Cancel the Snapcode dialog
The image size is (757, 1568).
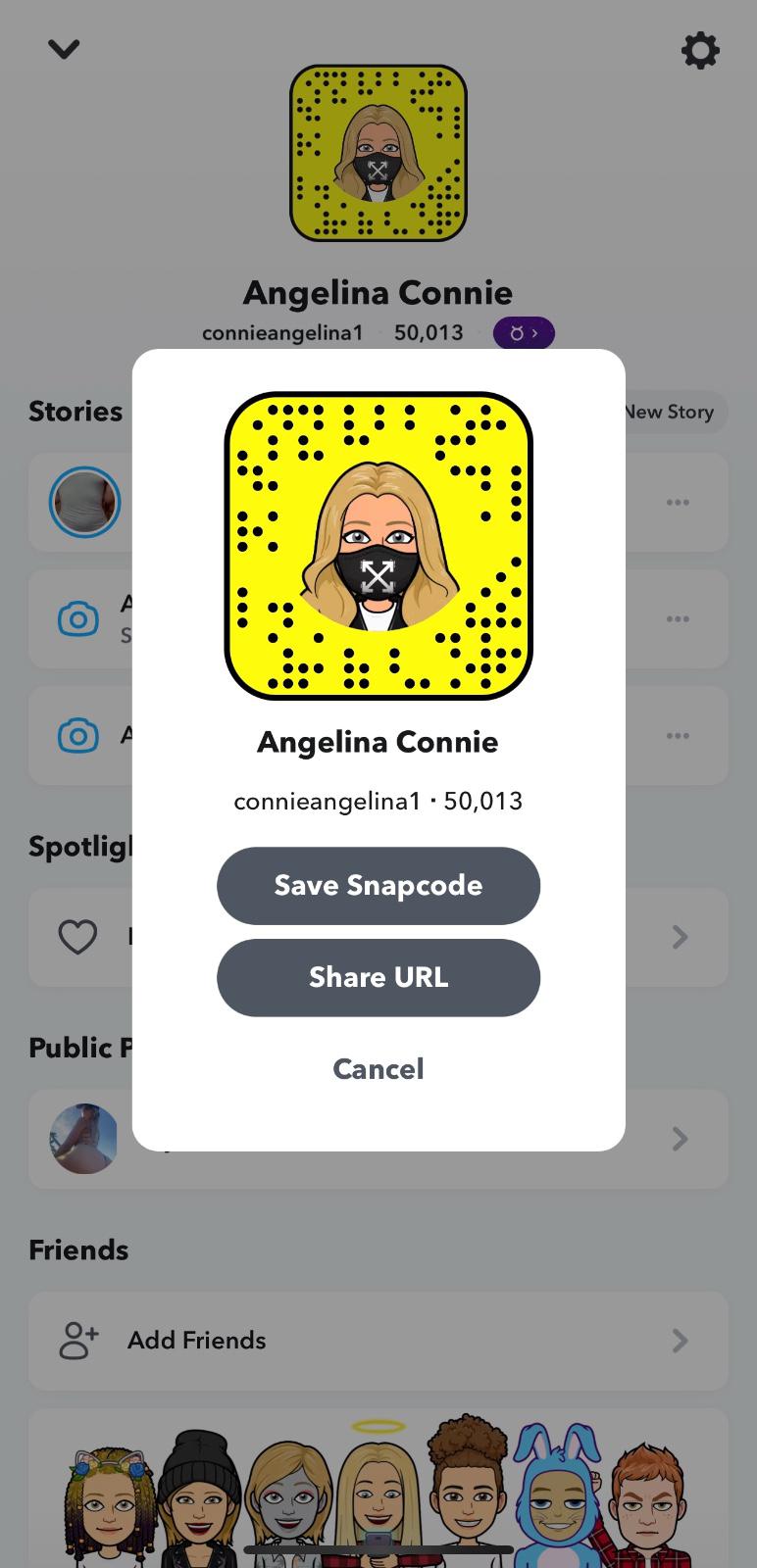click(x=378, y=1068)
